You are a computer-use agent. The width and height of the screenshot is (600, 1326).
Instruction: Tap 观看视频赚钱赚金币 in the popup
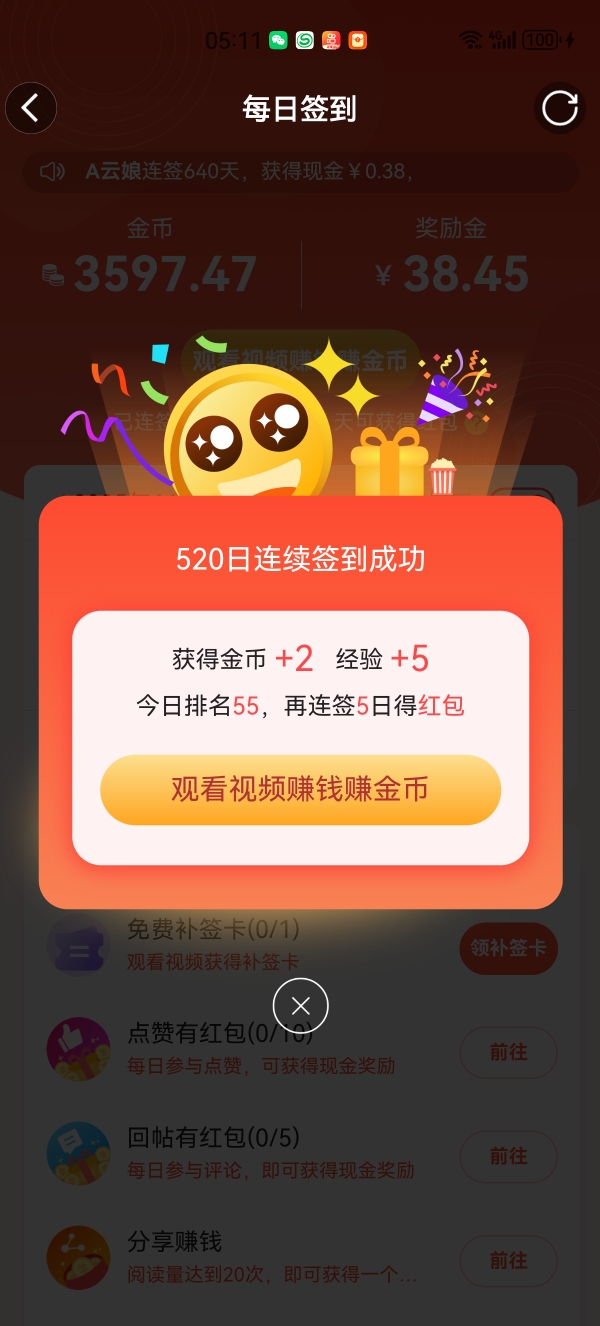300,790
